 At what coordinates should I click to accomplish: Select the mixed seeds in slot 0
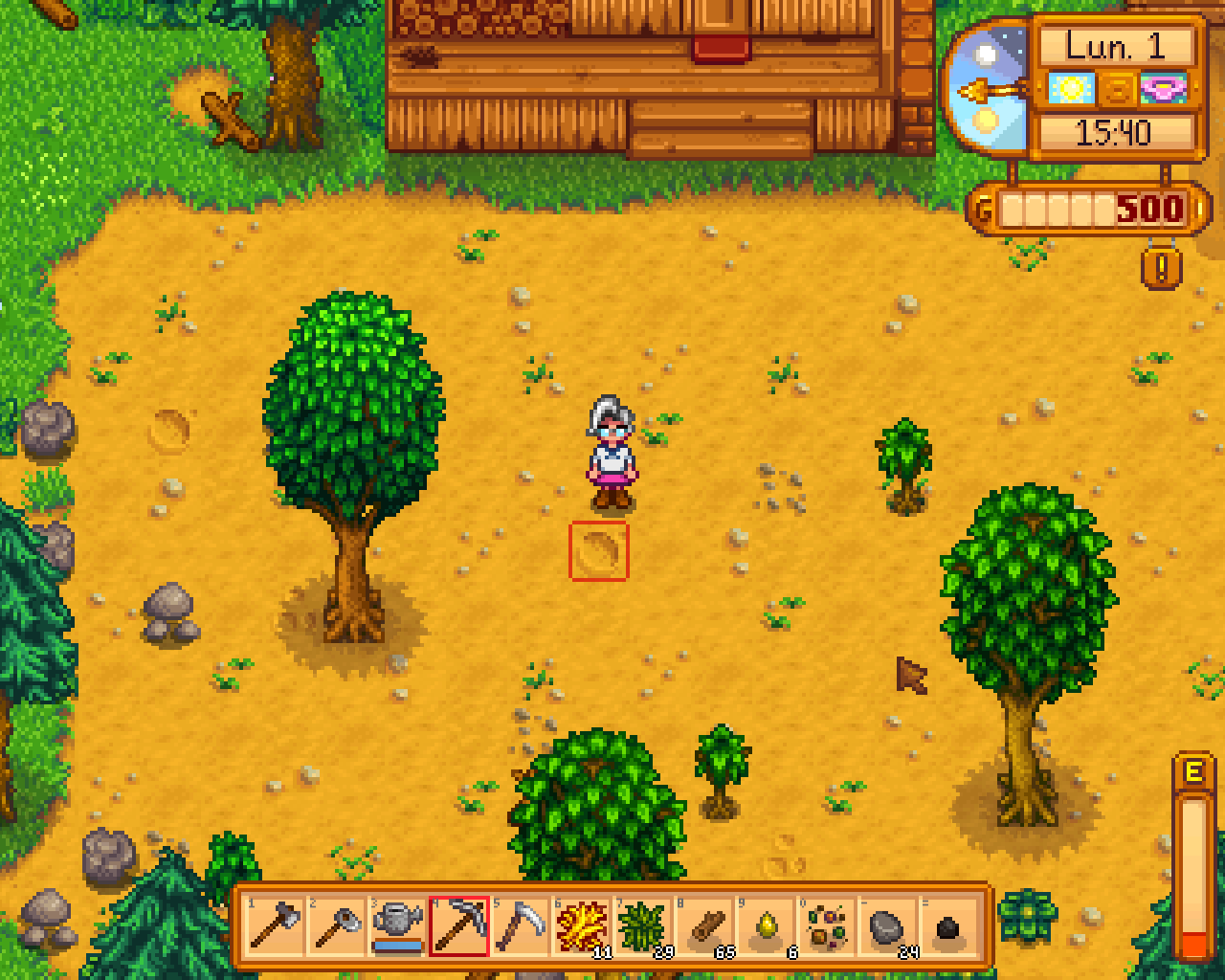[827, 926]
